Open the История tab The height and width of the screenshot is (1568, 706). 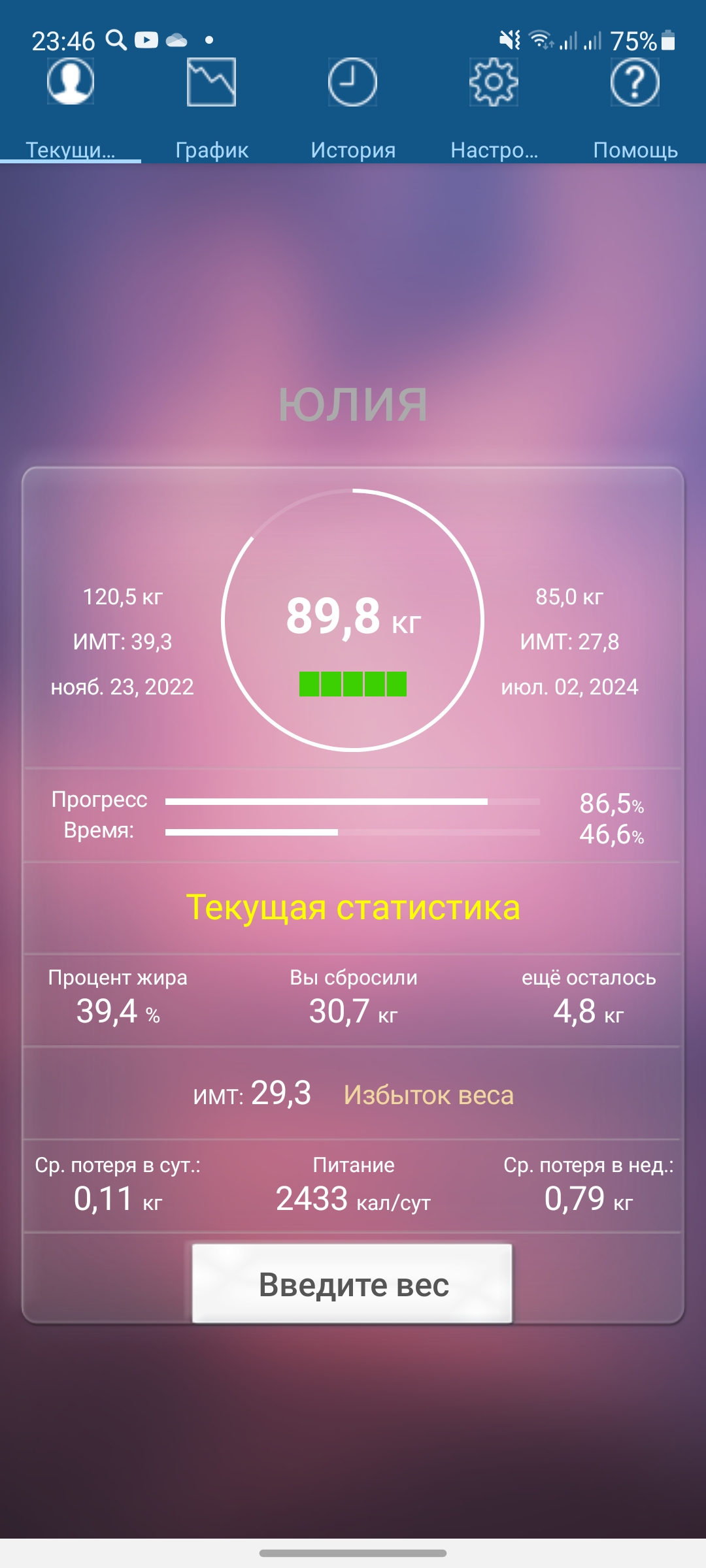pyautogui.click(x=353, y=108)
